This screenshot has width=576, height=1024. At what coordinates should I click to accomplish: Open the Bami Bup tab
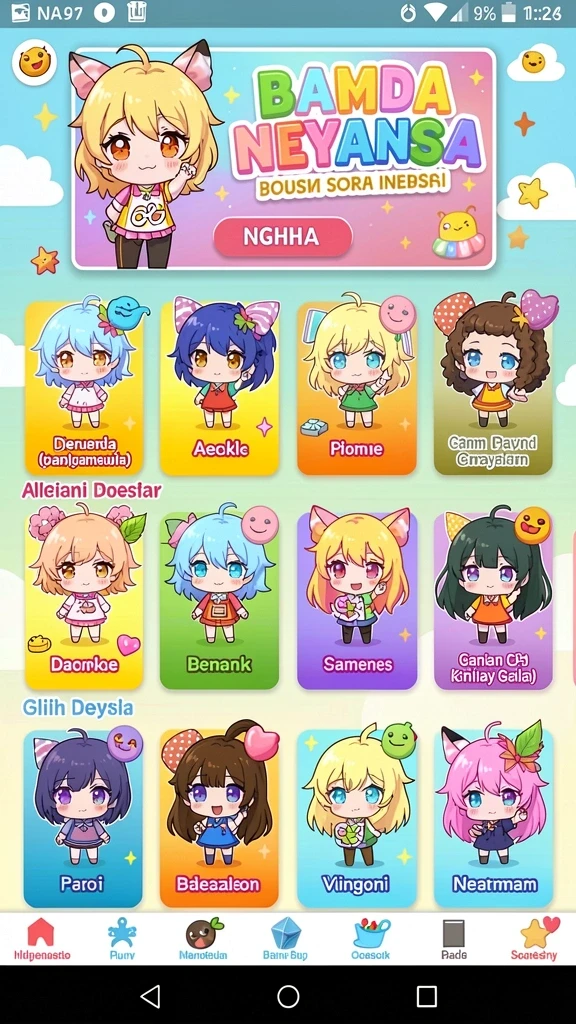click(x=285, y=939)
